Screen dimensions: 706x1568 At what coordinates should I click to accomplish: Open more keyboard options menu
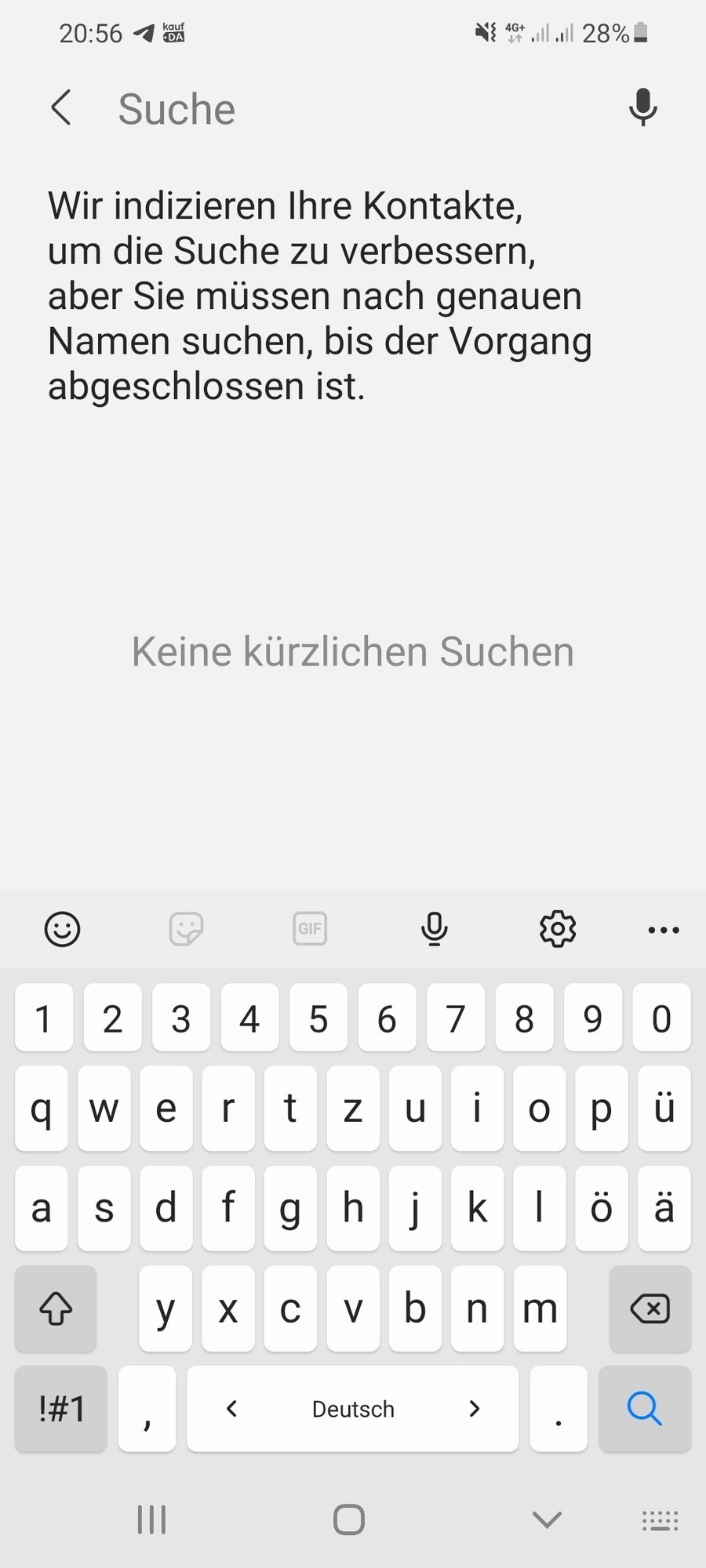pyautogui.click(x=664, y=930)
